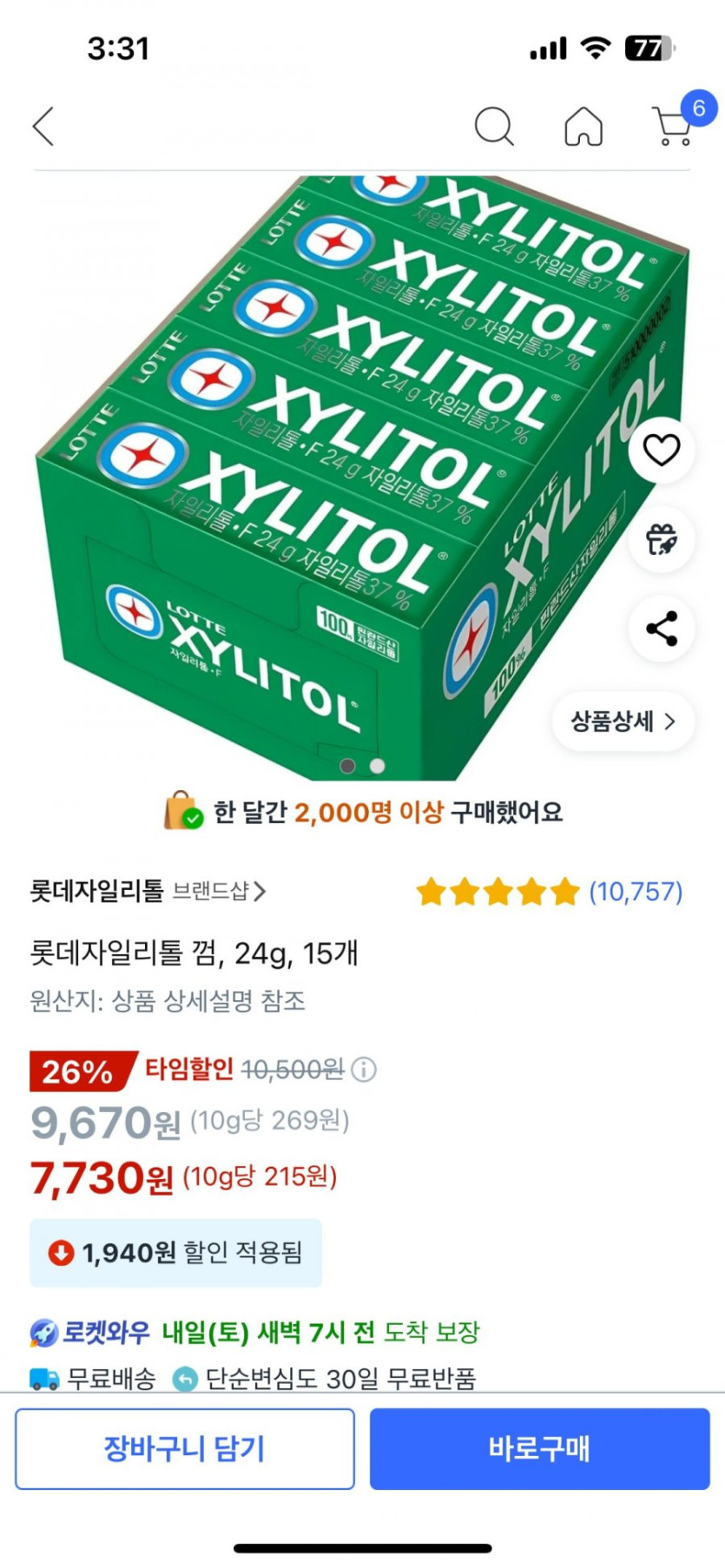Screen dimensions: 725x1568
Task: Select the first image carousel dot
Action: pos(349,767)
